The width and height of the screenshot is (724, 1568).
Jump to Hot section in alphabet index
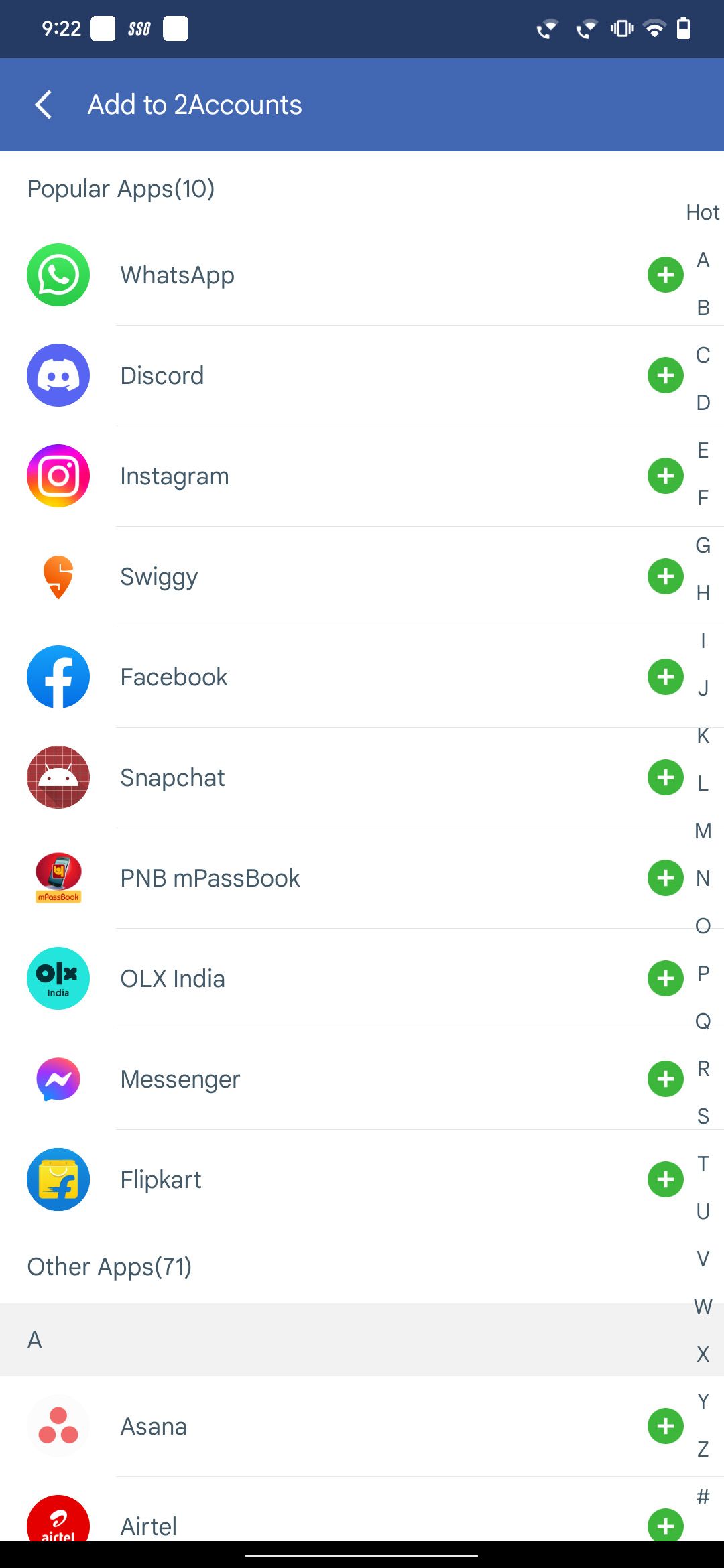pos(702,212)
